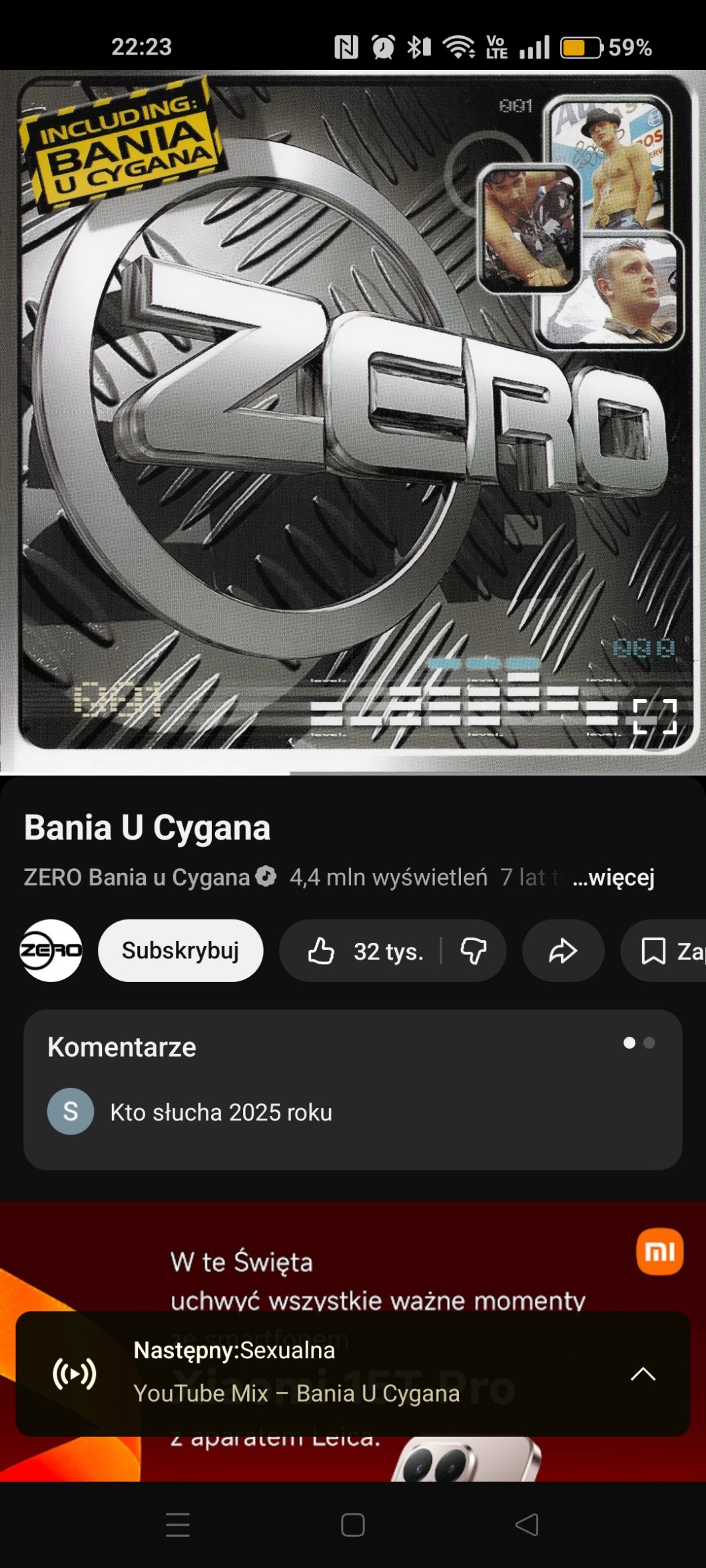Expand the YouTube Mix queue chevron
The height and width of the screenshot is (1568, 706).
coord(643,1374)
